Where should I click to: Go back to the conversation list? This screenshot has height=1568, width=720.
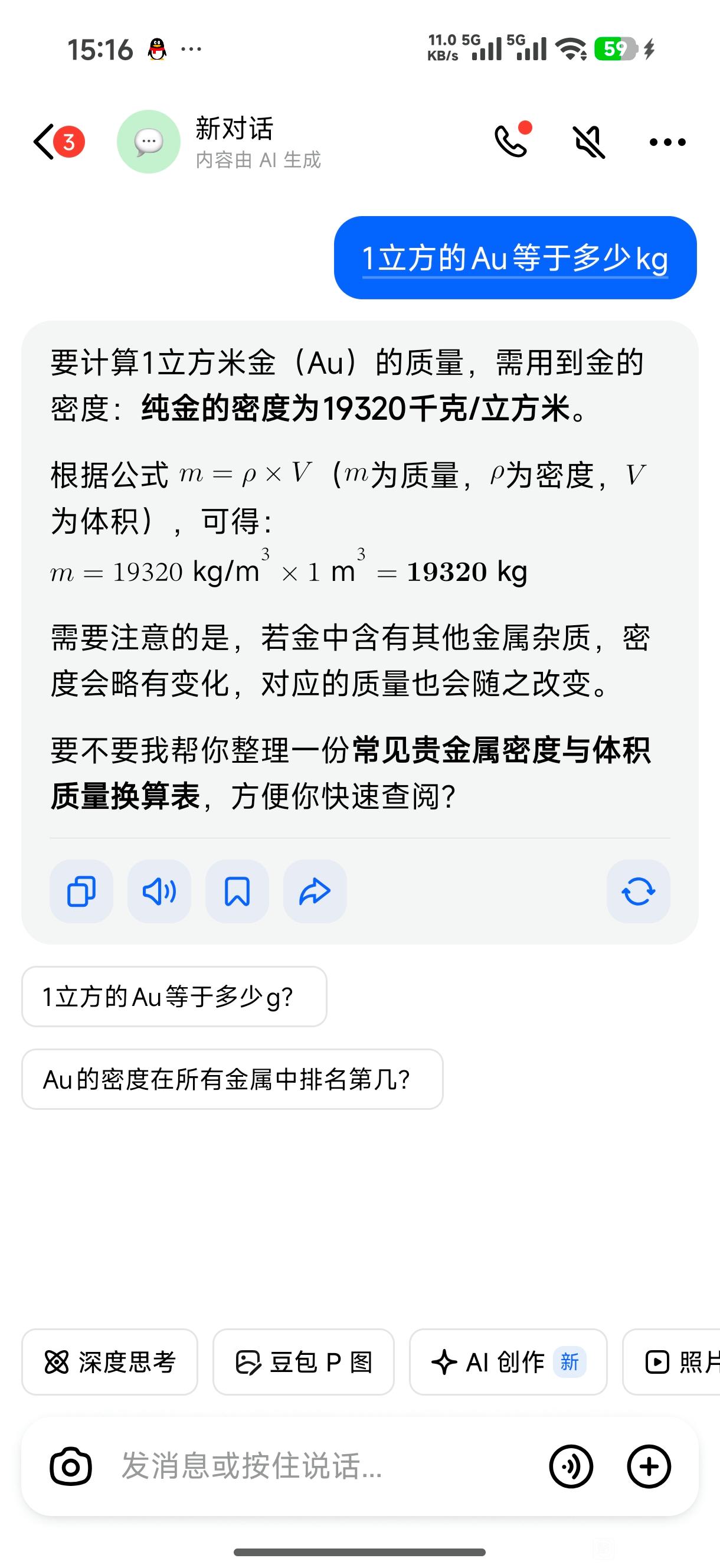[45, 142]
